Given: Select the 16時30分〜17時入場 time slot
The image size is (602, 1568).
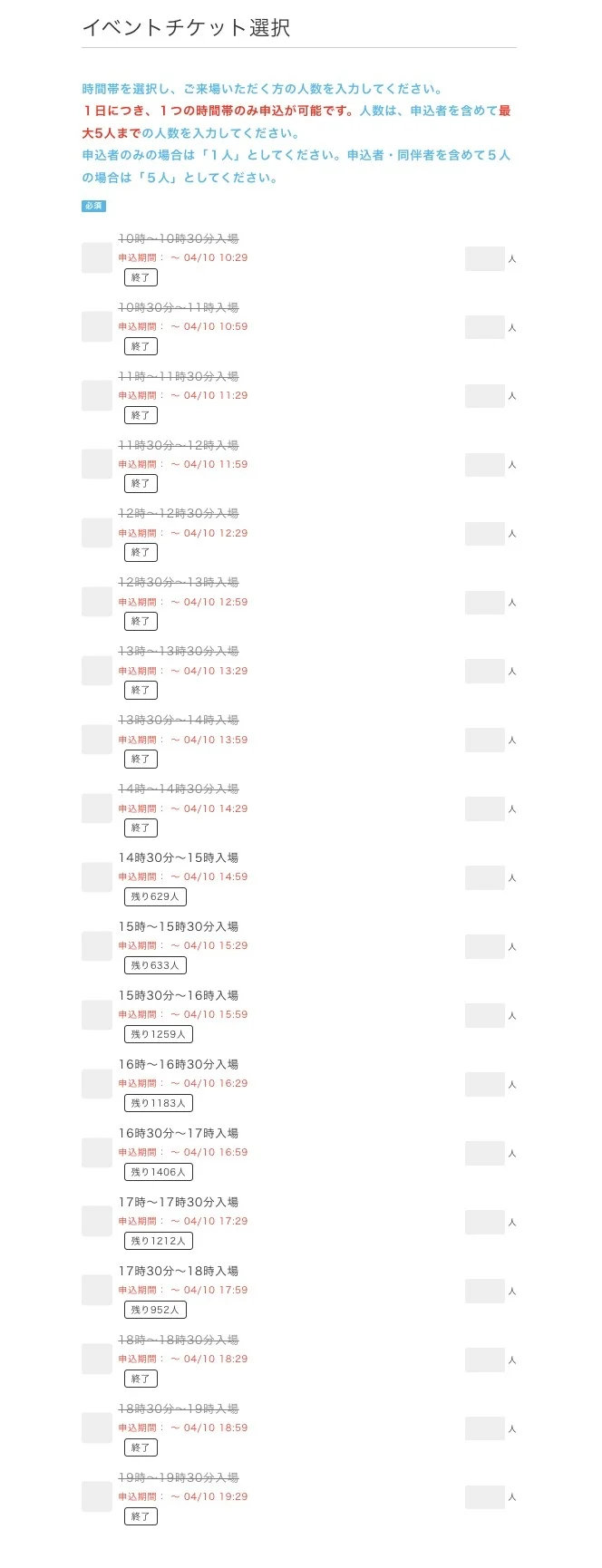Looking at the screenshot, I should coord(97,1153).
